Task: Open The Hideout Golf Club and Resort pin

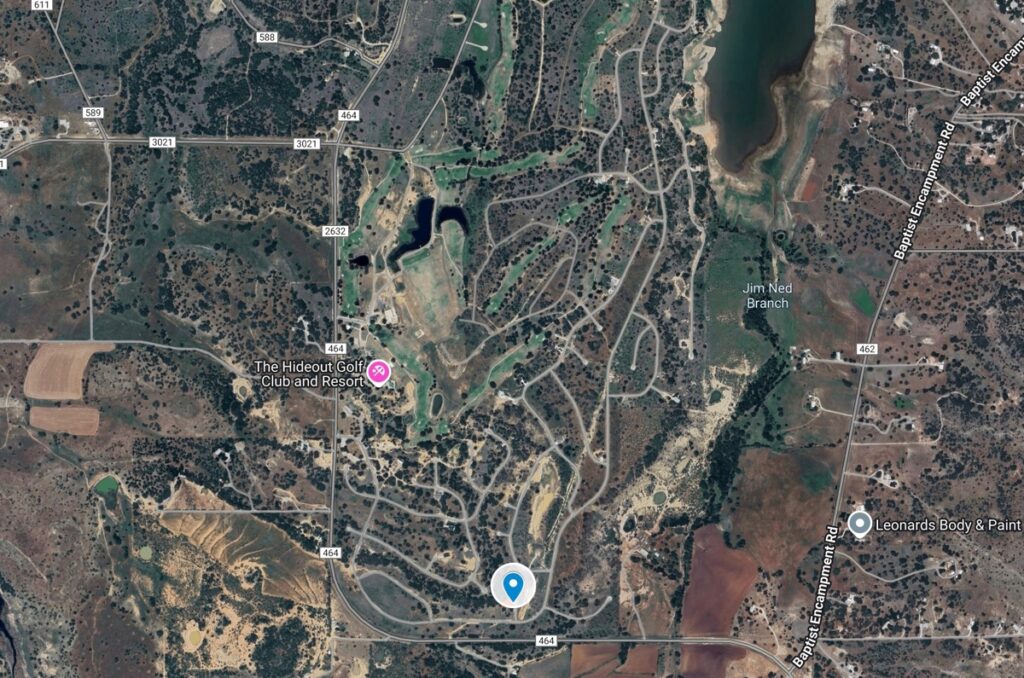Action: tap(379, 373)
